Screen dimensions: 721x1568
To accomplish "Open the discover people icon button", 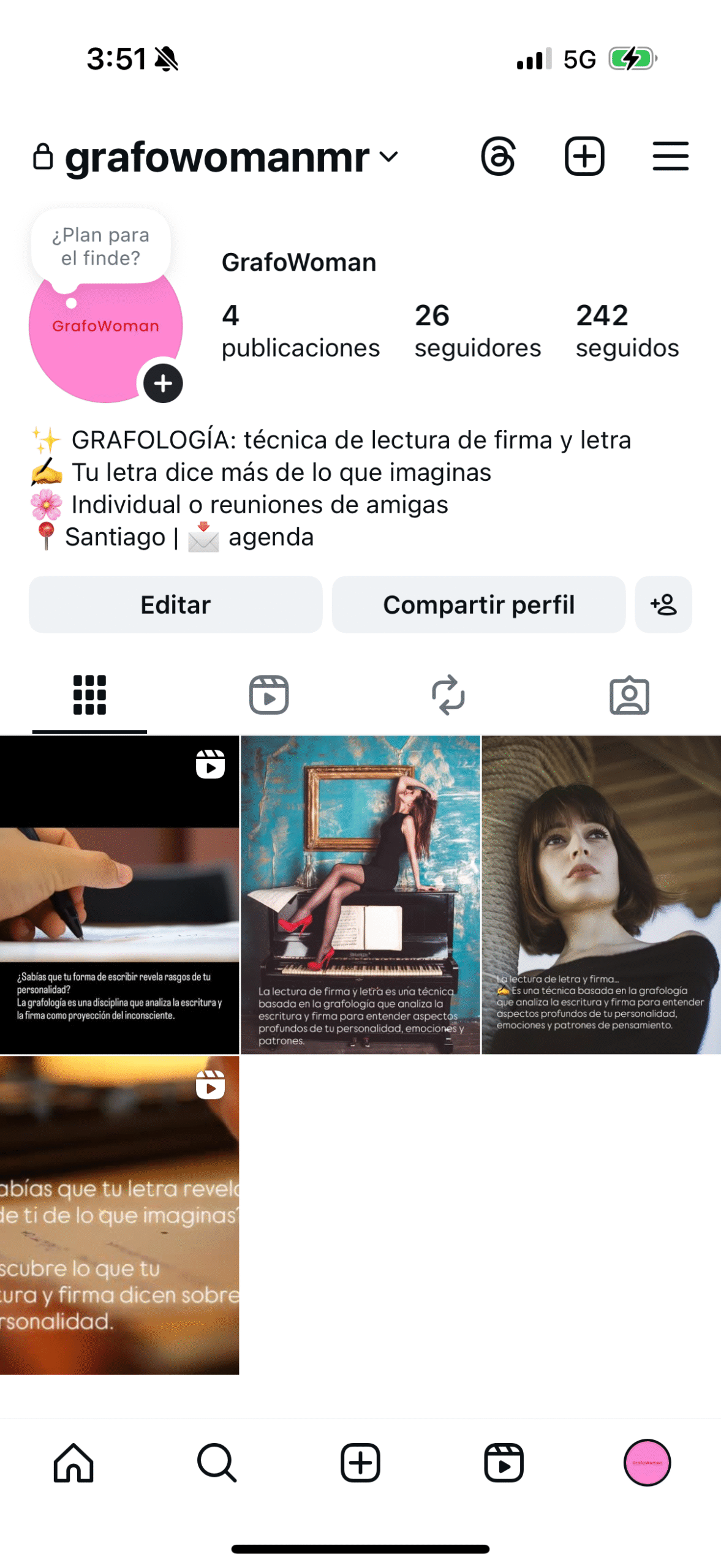I will pos(663,605).
